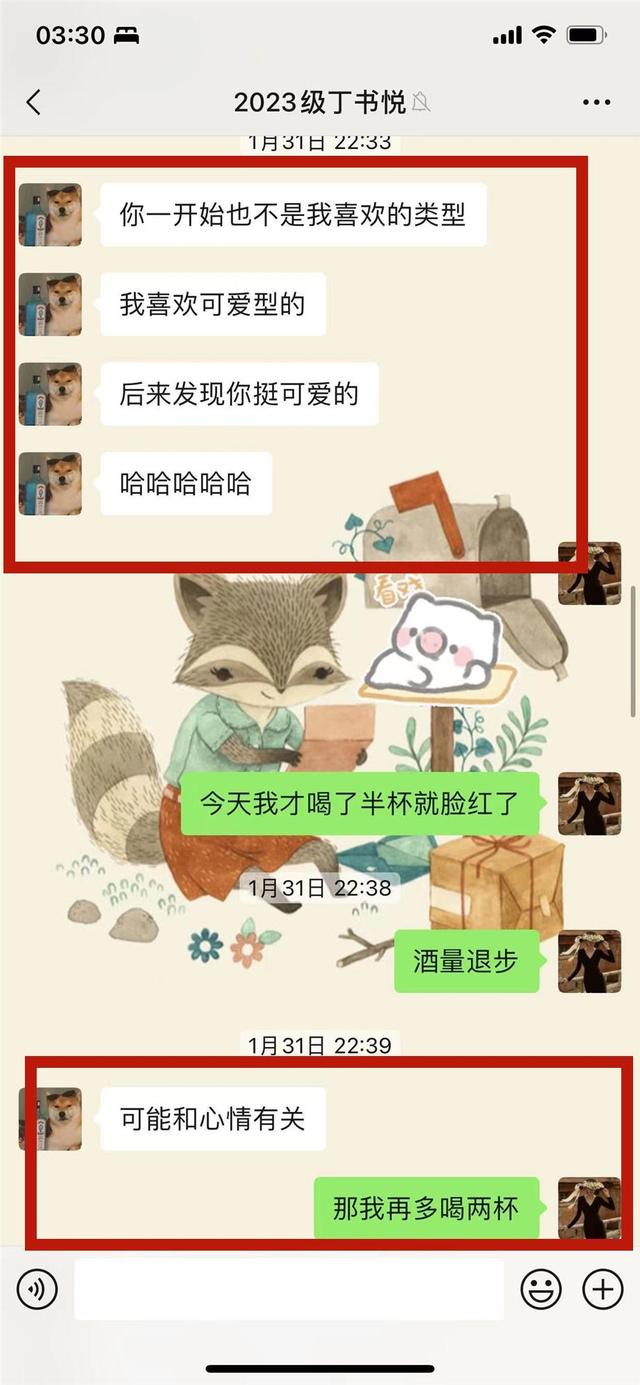Switch to voice message input

(x=37, y=1290)
